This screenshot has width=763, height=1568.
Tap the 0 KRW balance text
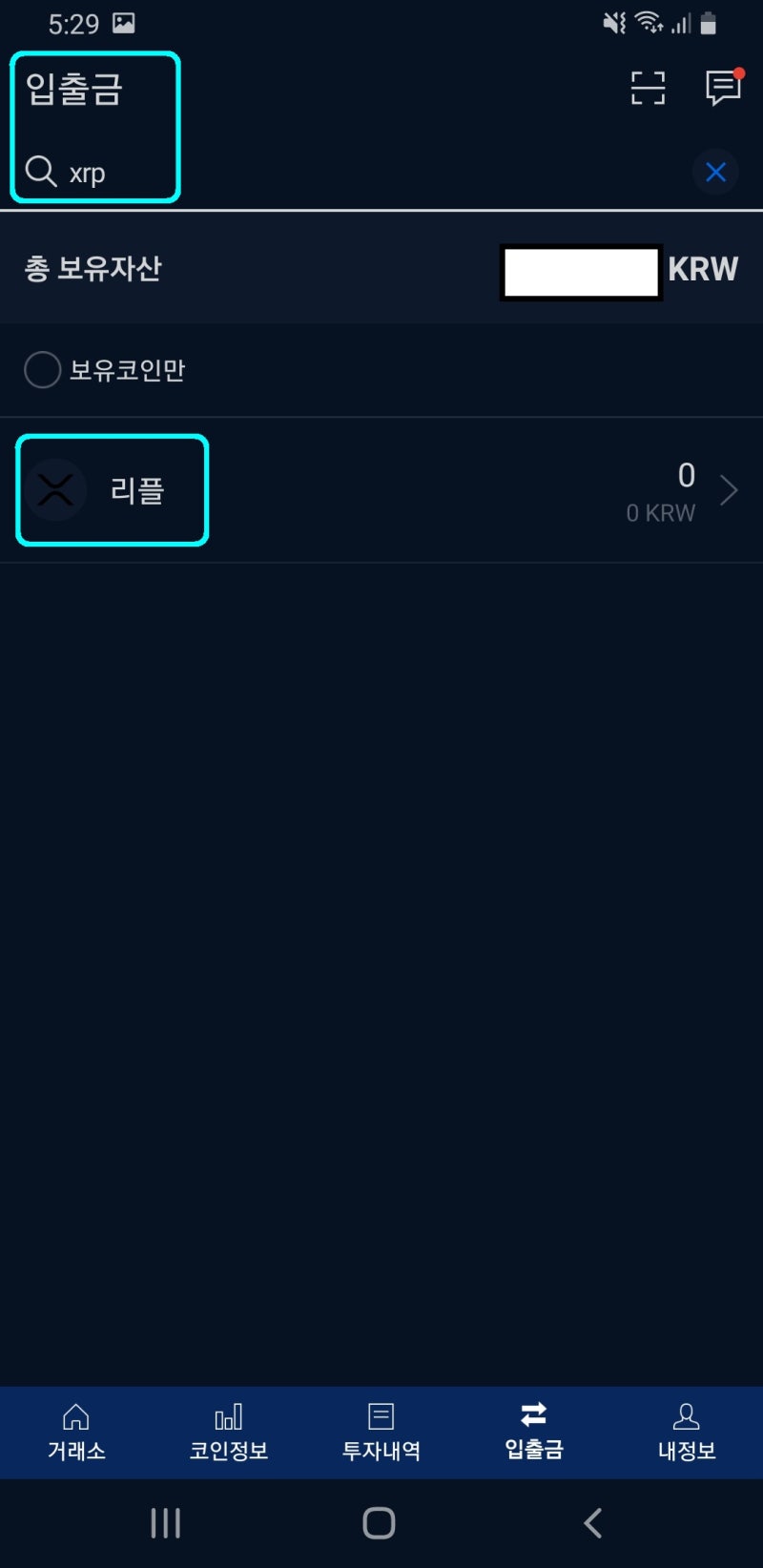pyautogui.click(x=660, y=512)
